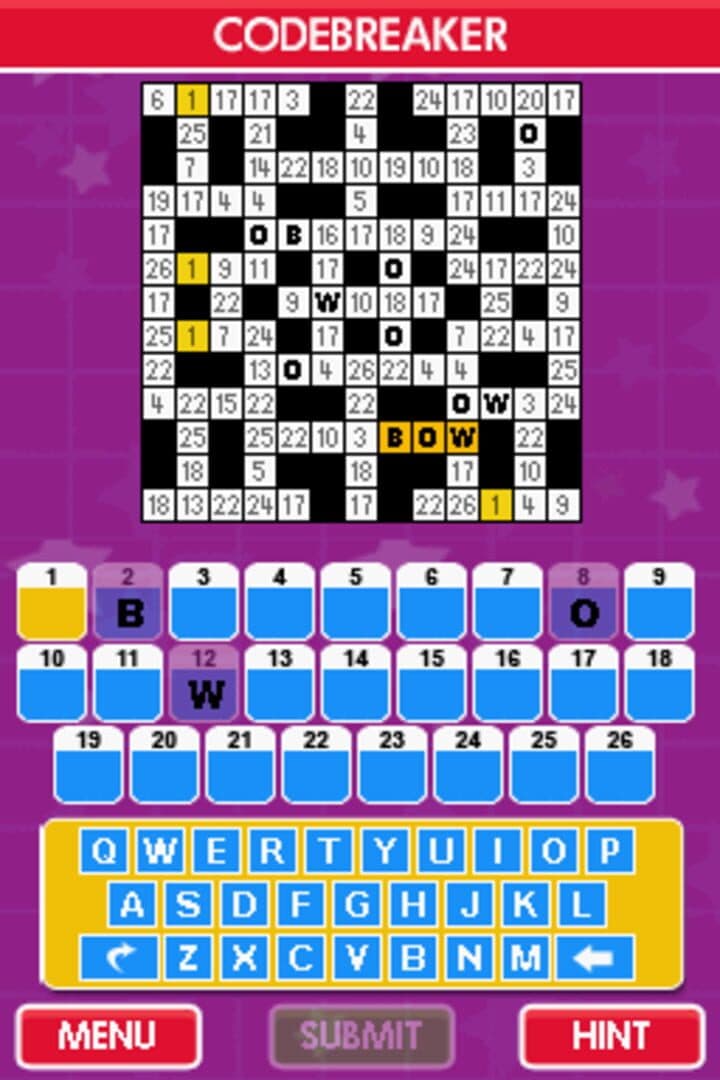Submit the puzzle solution
Image resolution: width=720 pixels, height=1080 pixels.
click(x=361, y=1035)
